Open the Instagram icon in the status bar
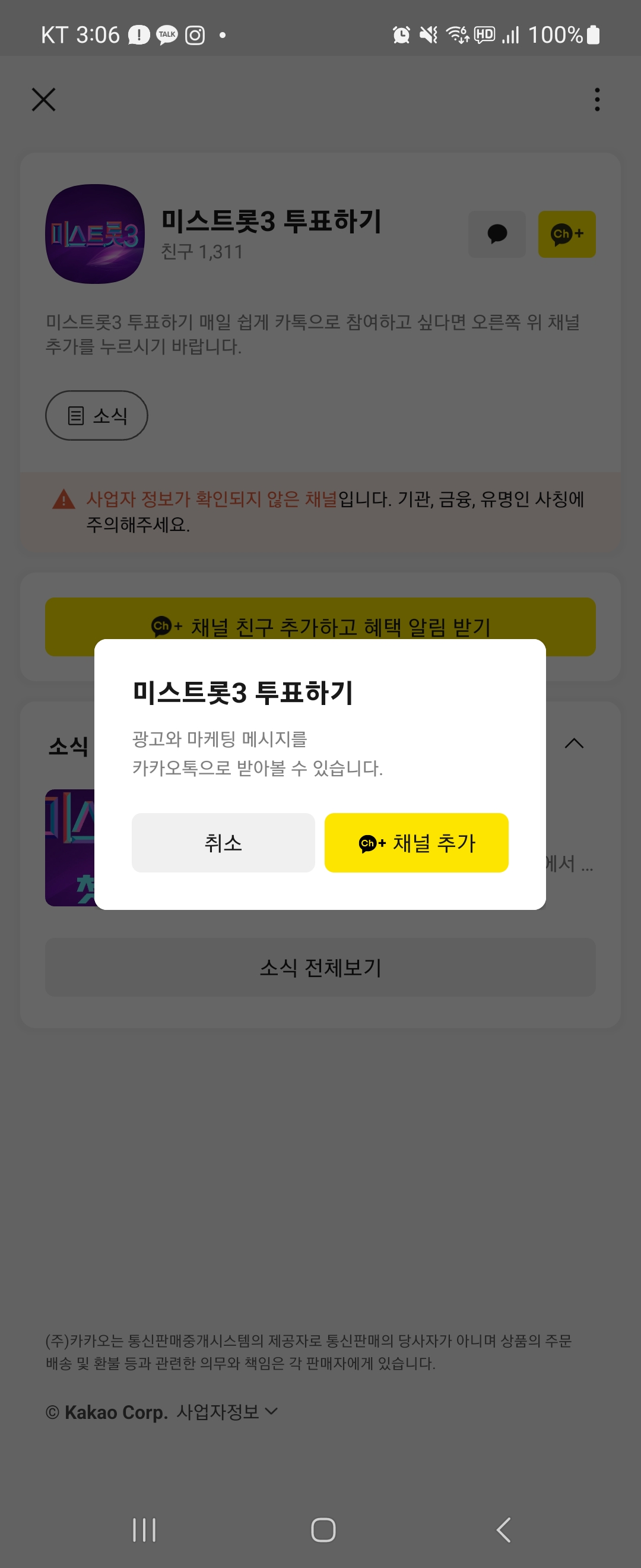The width and height of the screenshot is (641, 1568). (194, 34)
